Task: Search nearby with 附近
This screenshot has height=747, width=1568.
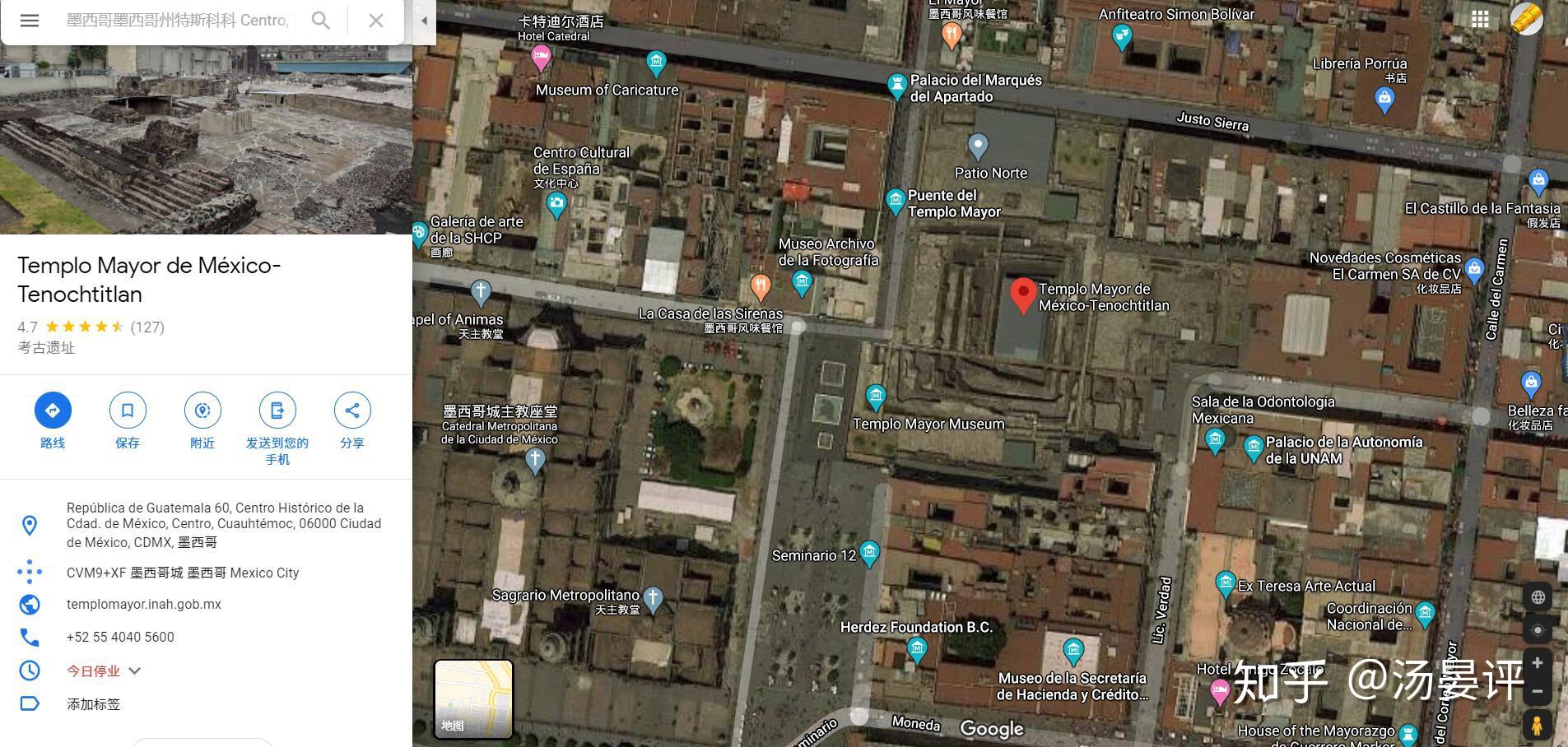Action: click(x=202, y=411)
